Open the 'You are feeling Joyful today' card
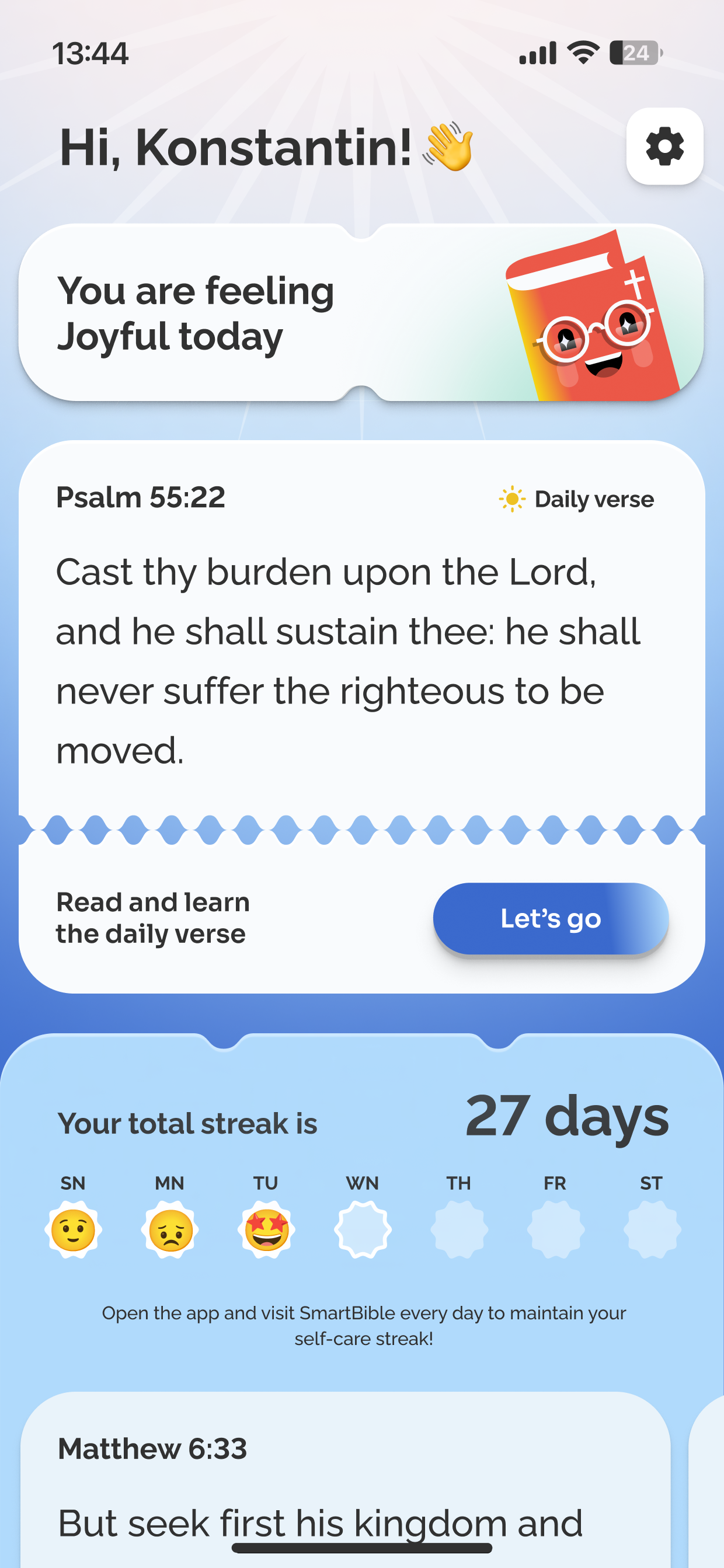724x1568 pixels. (x=361, y=313)
